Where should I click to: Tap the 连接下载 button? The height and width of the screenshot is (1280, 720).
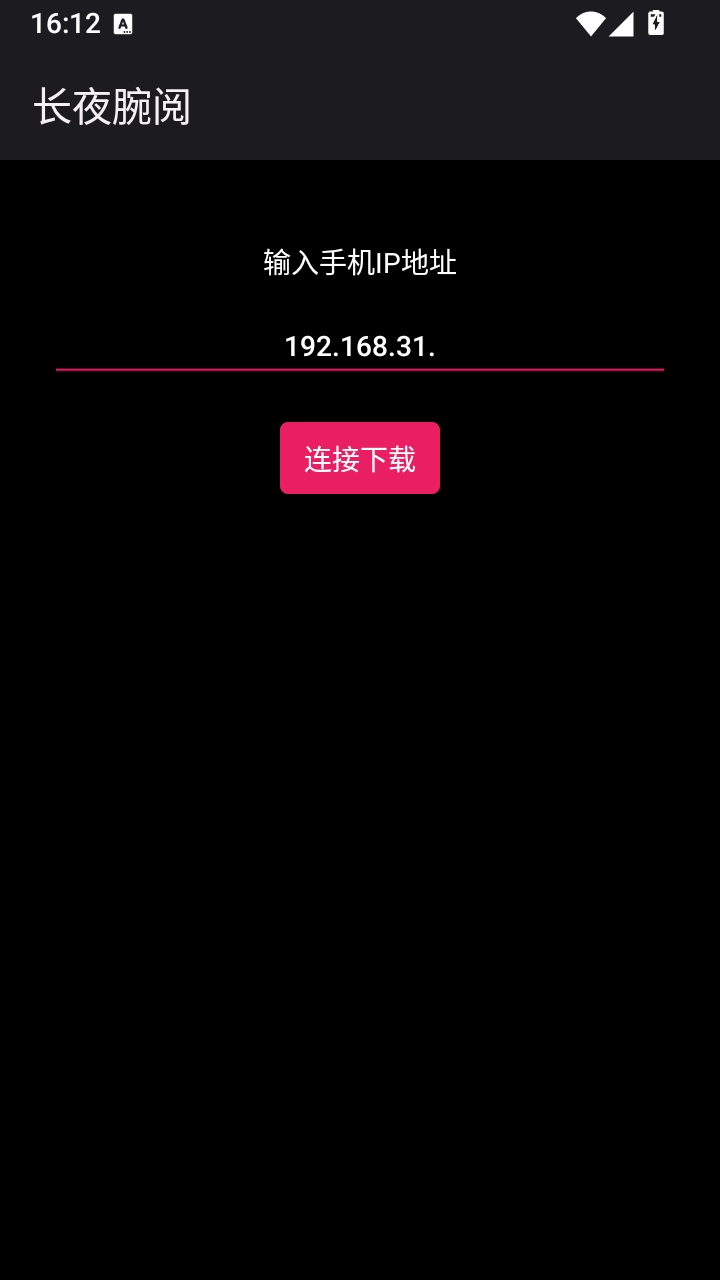pyautogui.click(x=360, y=458)
